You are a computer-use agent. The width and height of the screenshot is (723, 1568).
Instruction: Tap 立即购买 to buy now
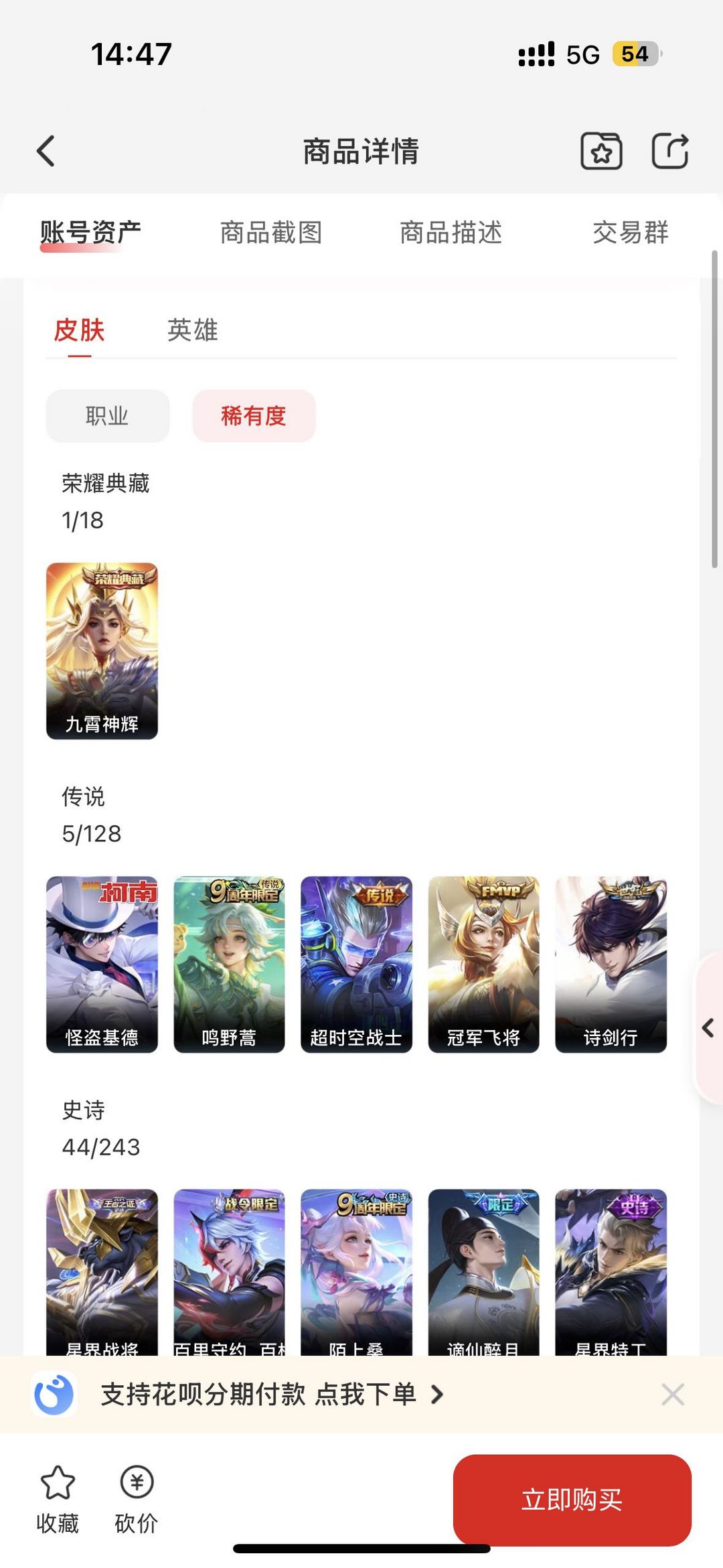click(572, 1500)
